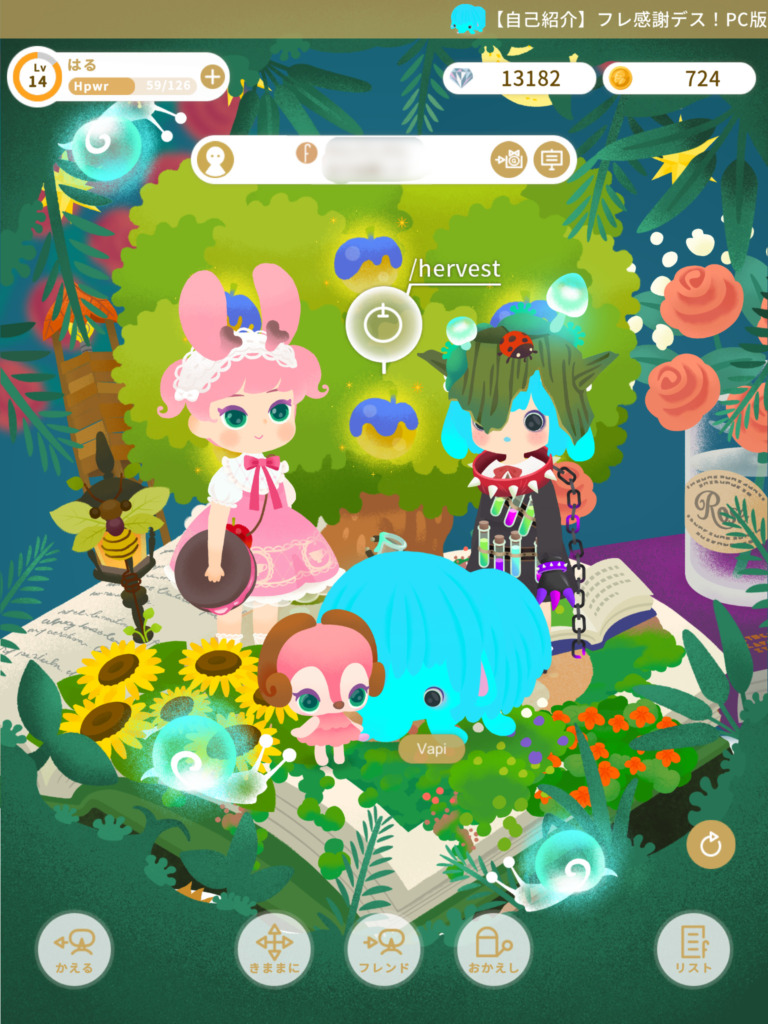Image resolution: width=768 pixels, height=1024 pixels.
Task: Tap the hervest timer bubble
Action: pyautogui.click(x=383, y=323)
